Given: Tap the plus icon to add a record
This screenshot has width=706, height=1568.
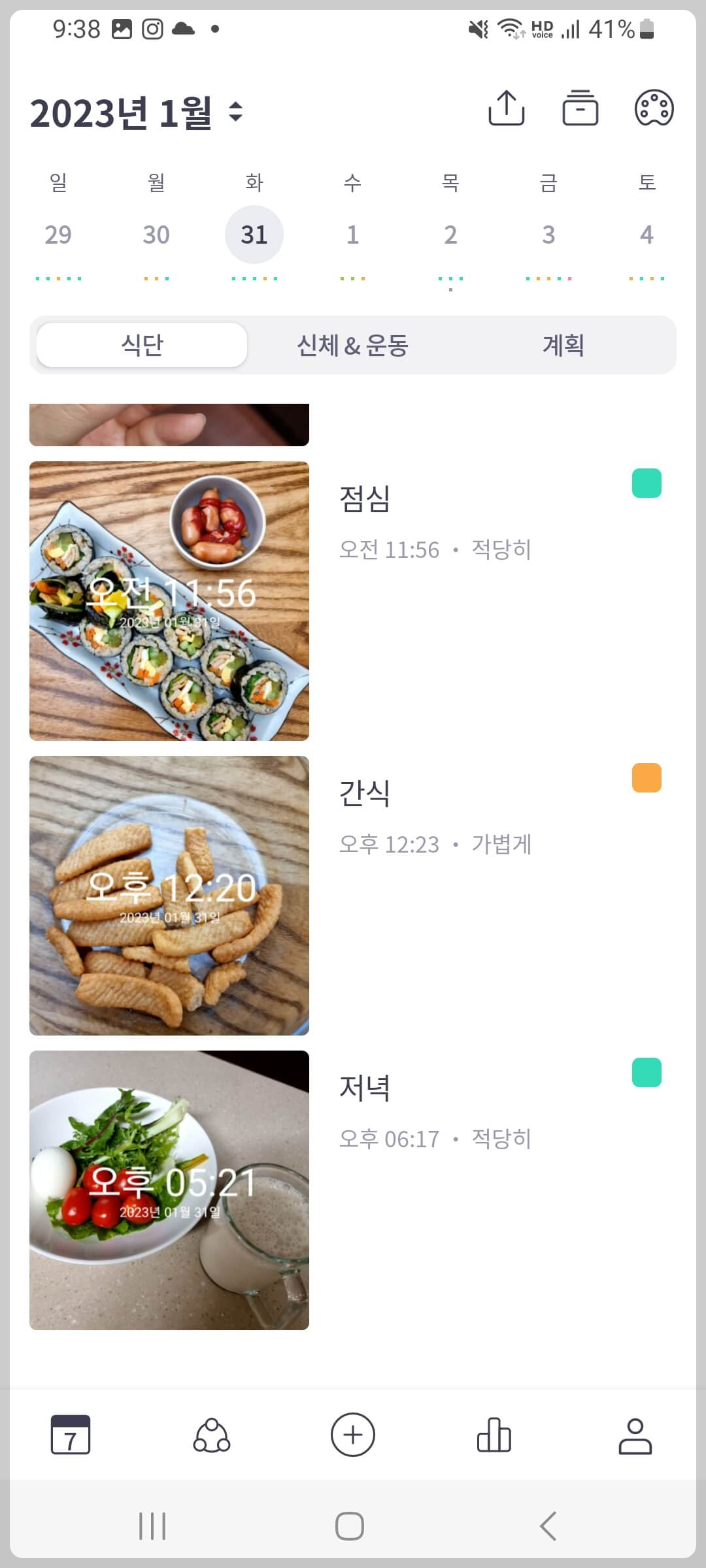Looking at the screenshot, I should click(x=353, y=1435).
